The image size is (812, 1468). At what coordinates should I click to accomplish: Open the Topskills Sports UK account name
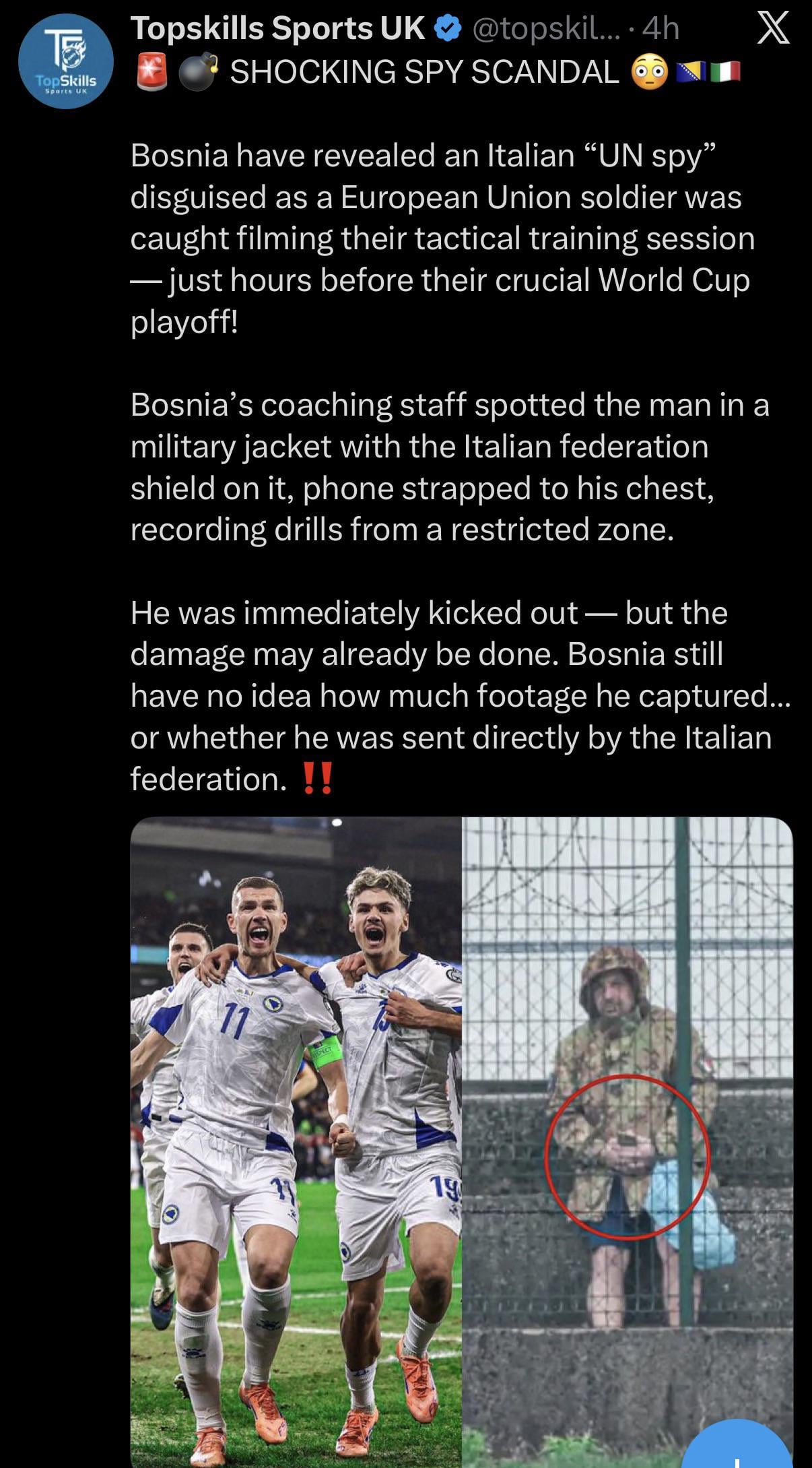click(x=277, y=29)
